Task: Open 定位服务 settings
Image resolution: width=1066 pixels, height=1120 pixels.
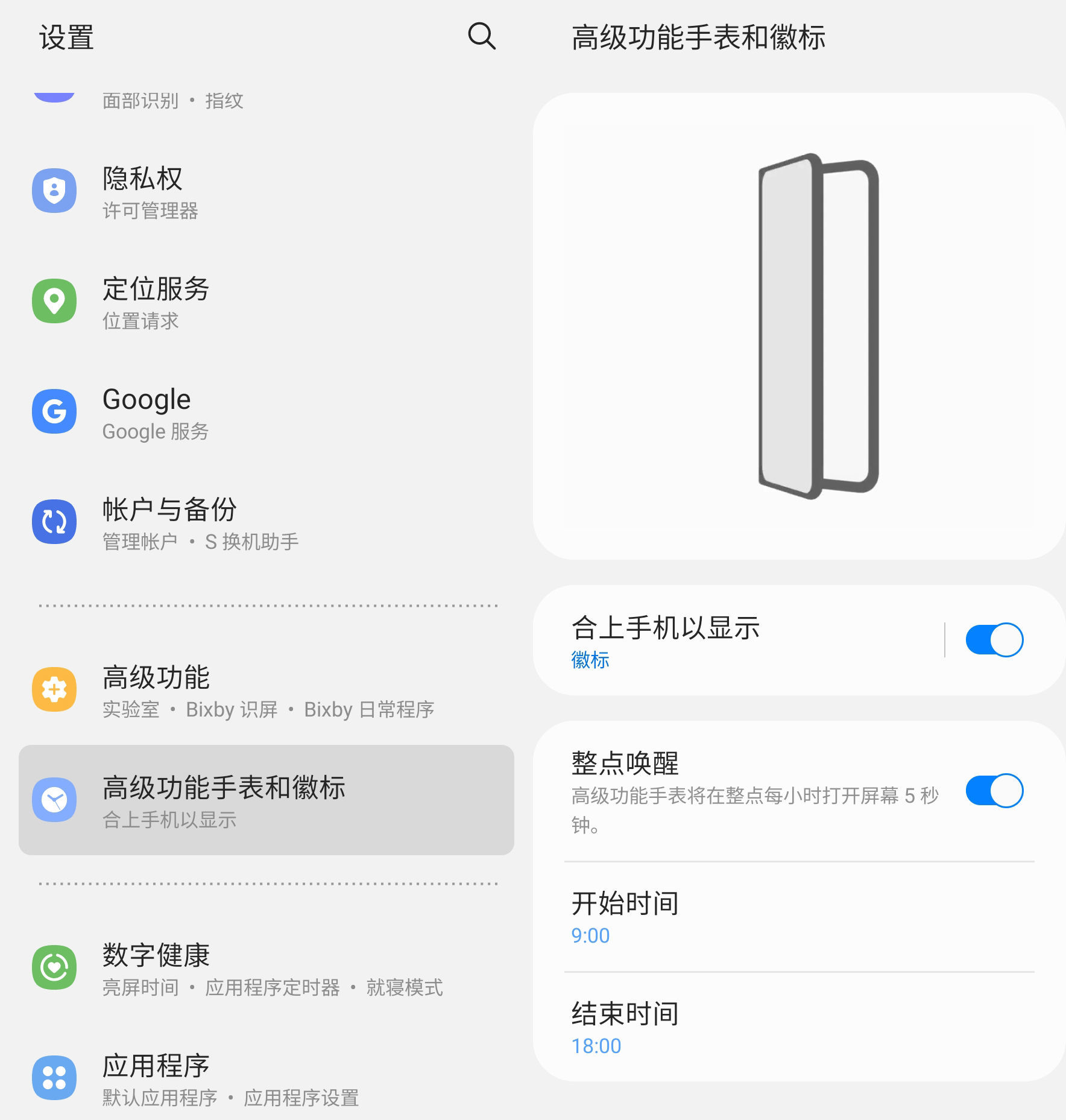Action: (265, 302)
